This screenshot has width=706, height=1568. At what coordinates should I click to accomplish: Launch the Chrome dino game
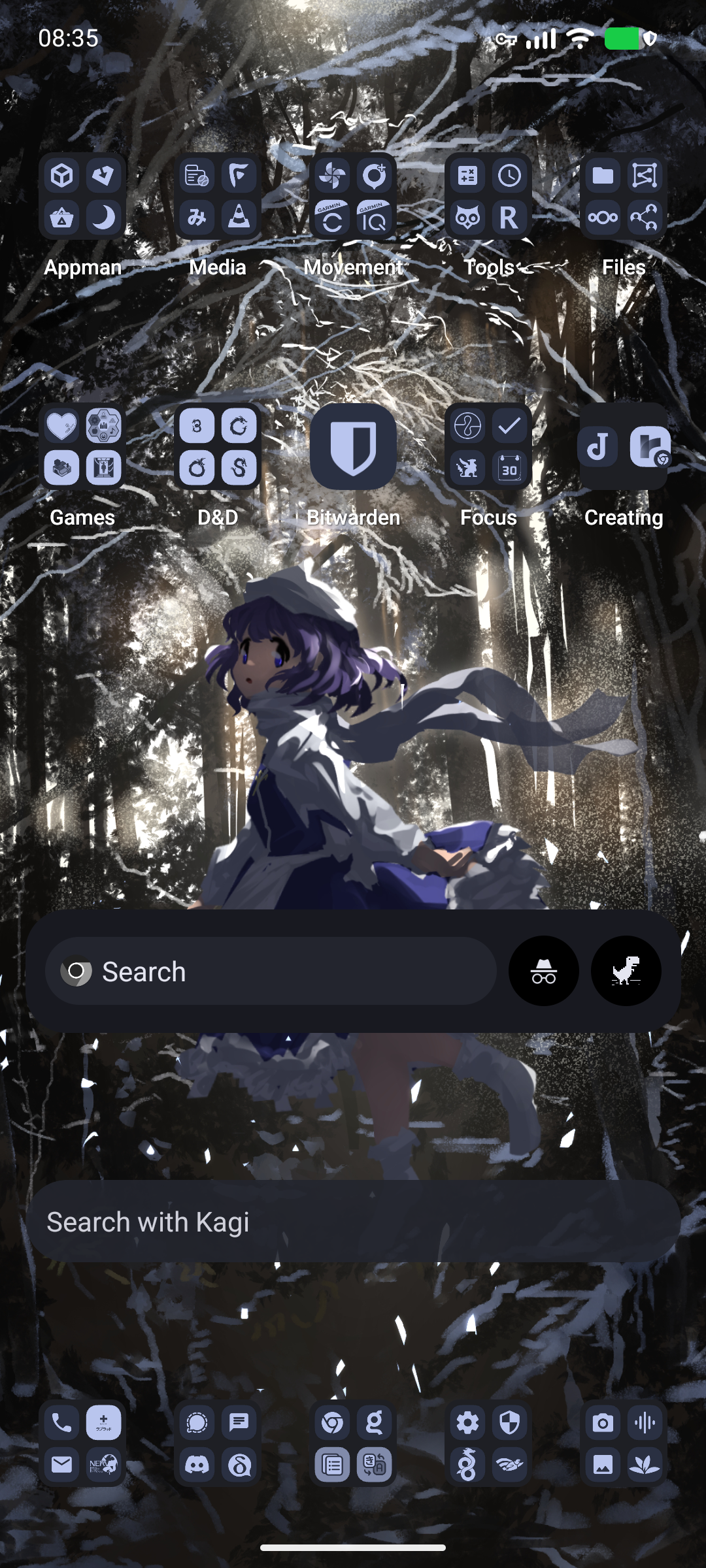[x=626, y=972]
